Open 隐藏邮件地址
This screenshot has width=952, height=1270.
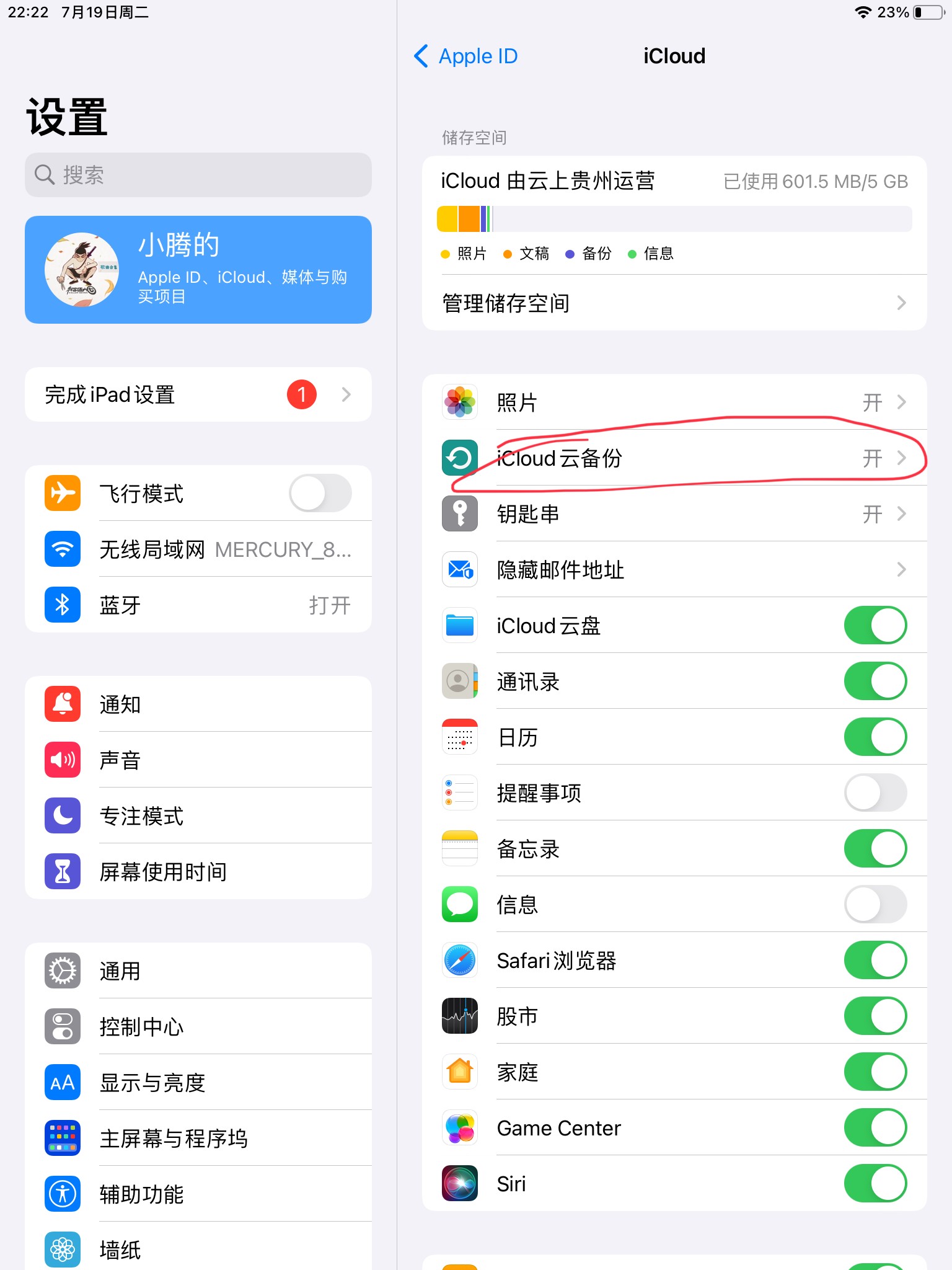(x=674, y=570)
